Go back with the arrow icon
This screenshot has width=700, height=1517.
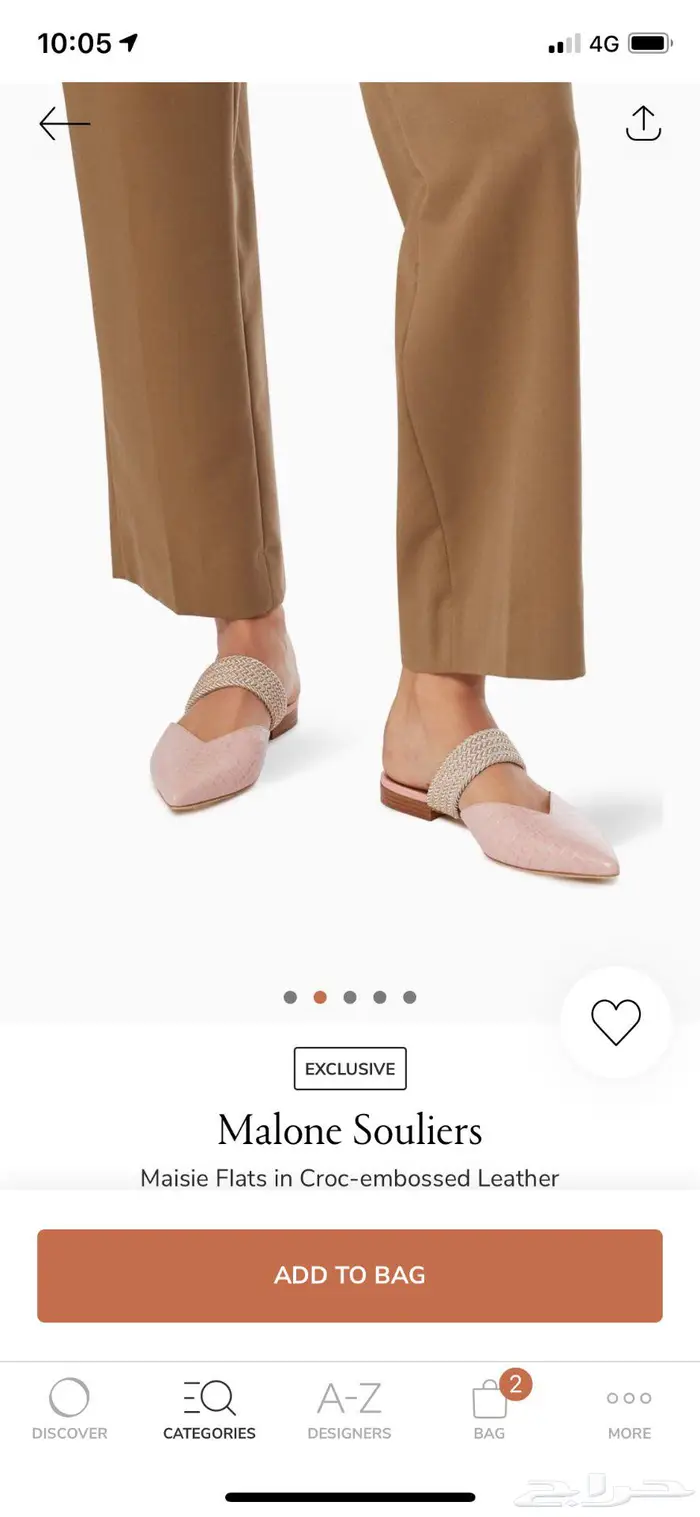click(64, 124)
